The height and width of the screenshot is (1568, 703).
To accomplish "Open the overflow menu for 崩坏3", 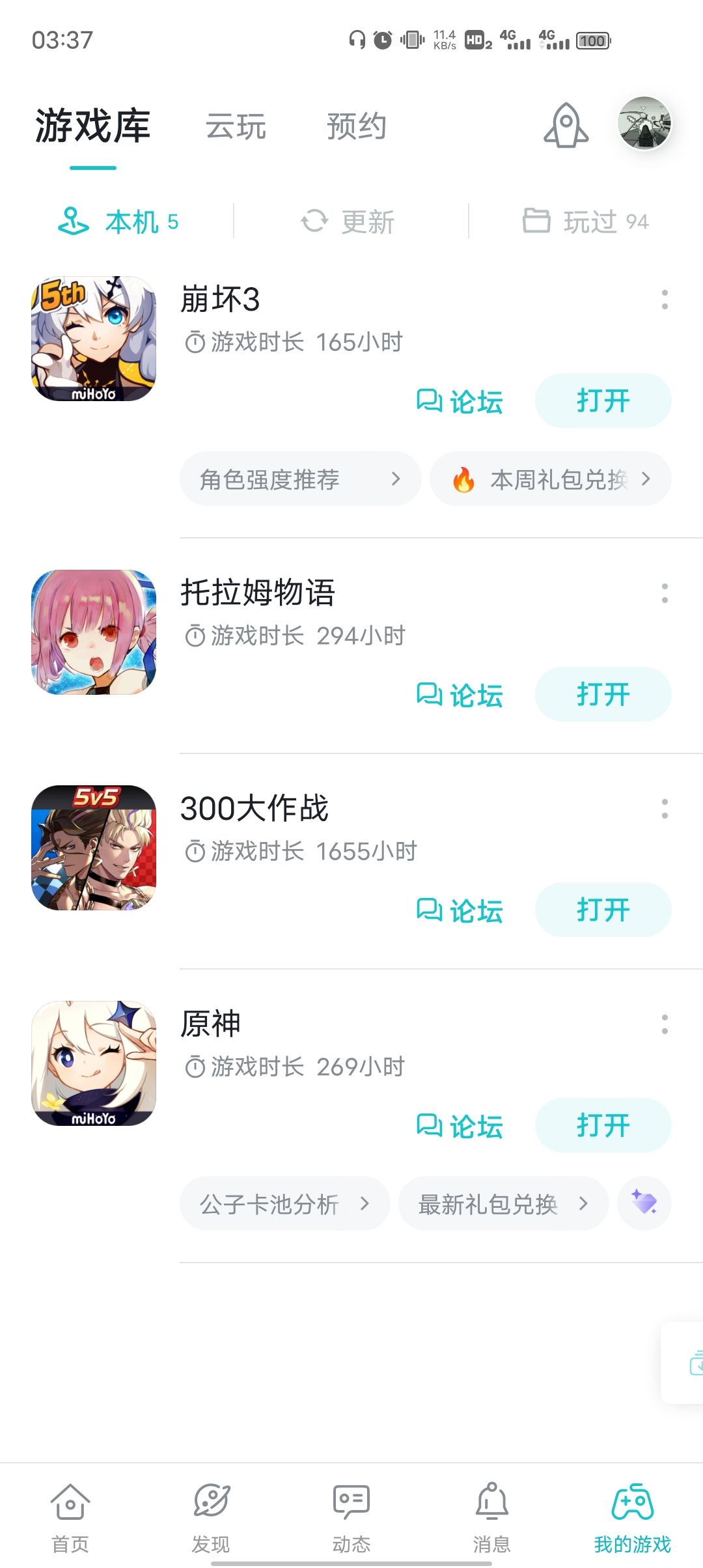I will [665, 300].
